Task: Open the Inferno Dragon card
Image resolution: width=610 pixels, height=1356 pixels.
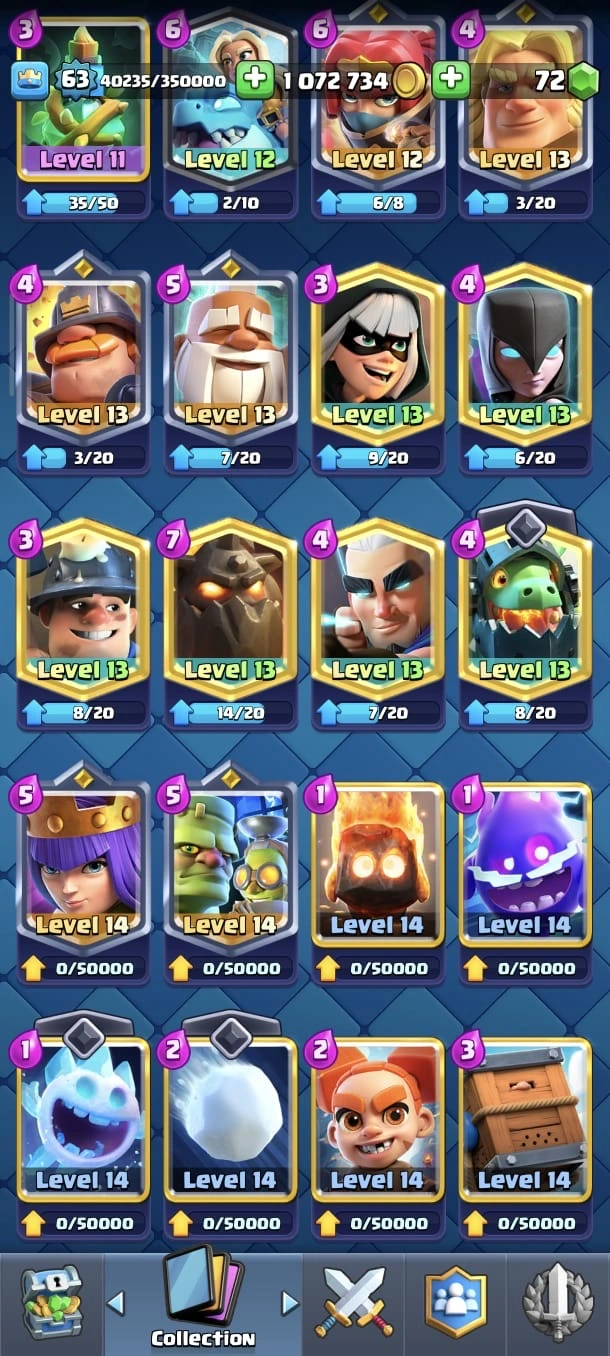Action: click(x=524, y=610)
